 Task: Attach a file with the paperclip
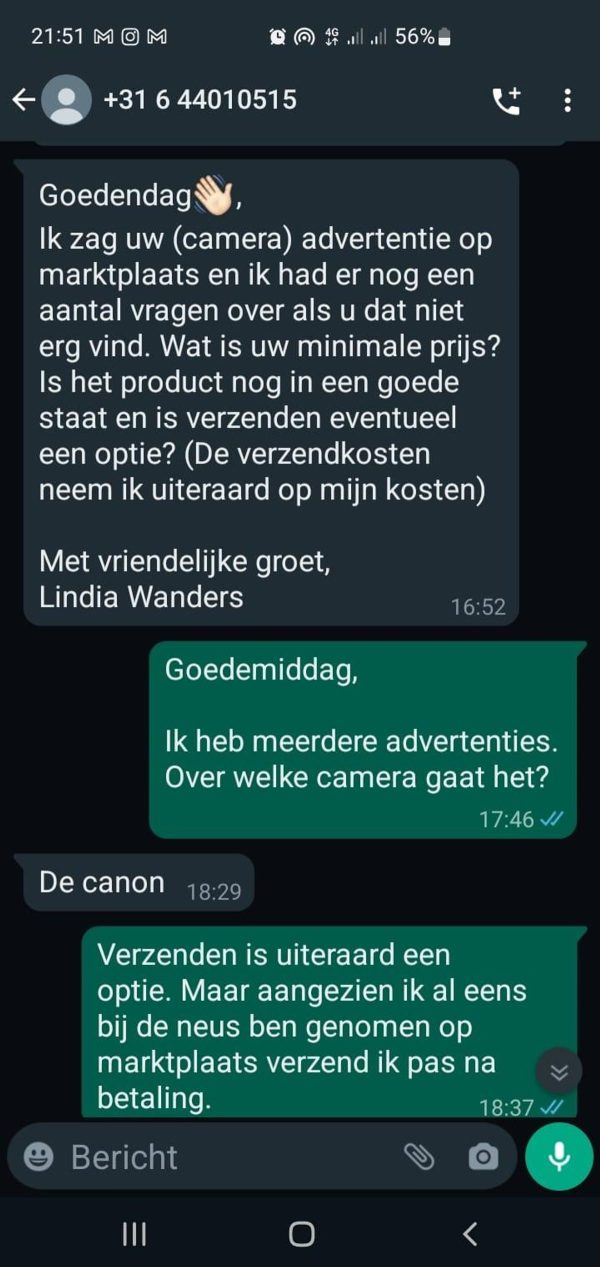(x=419, y=1157)
